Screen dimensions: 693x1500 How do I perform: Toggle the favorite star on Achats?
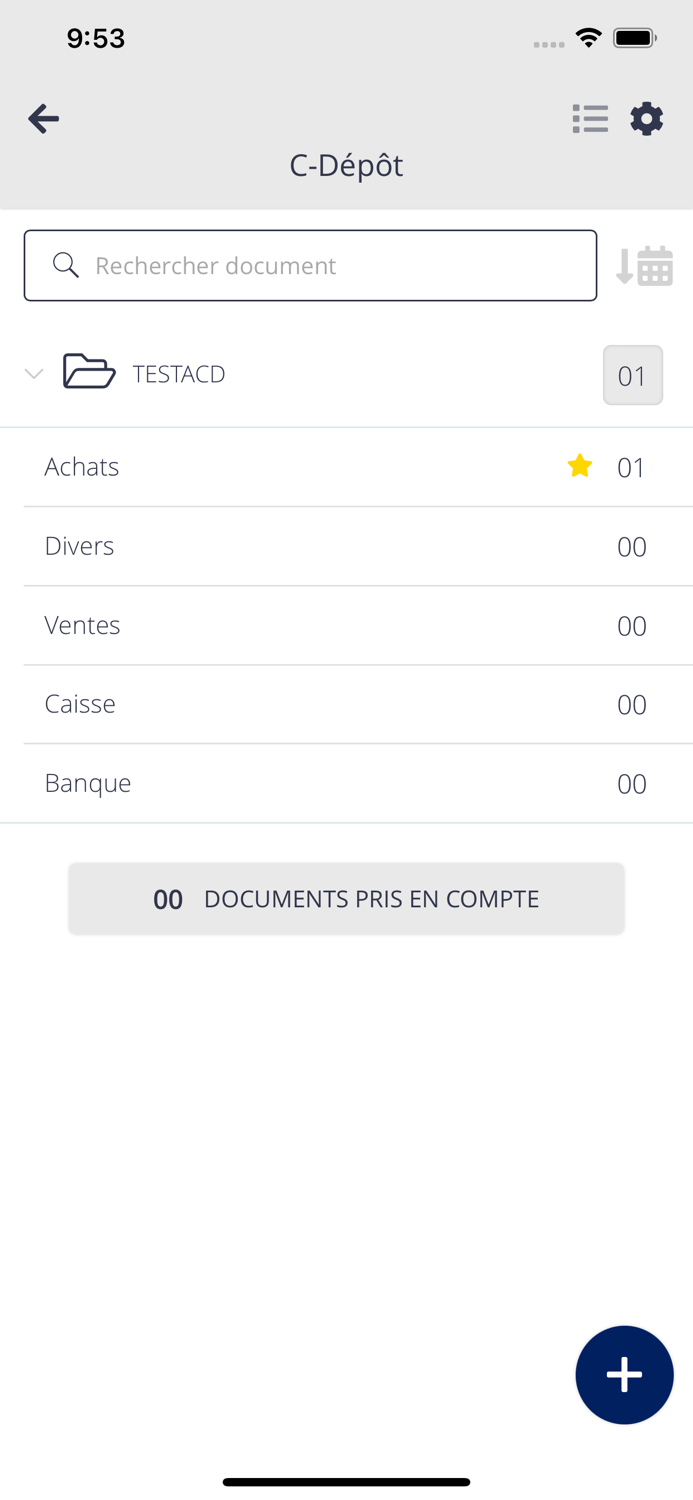click(580, 466)
